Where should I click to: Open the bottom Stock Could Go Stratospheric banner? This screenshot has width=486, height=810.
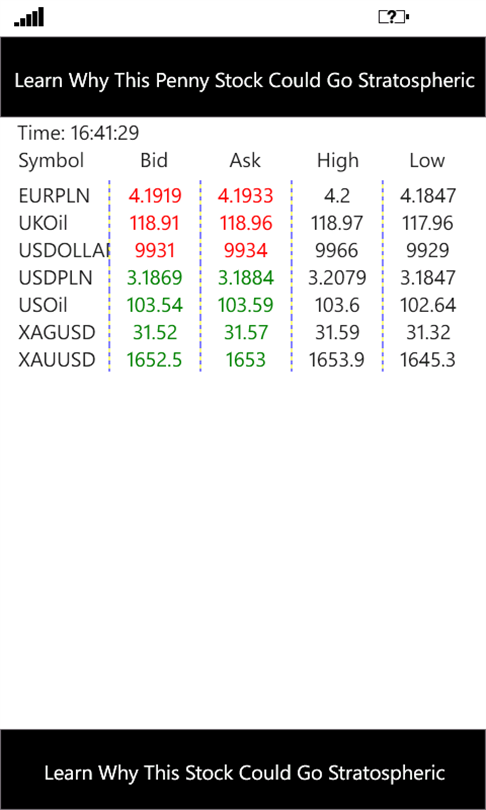(x=243, y=769)
